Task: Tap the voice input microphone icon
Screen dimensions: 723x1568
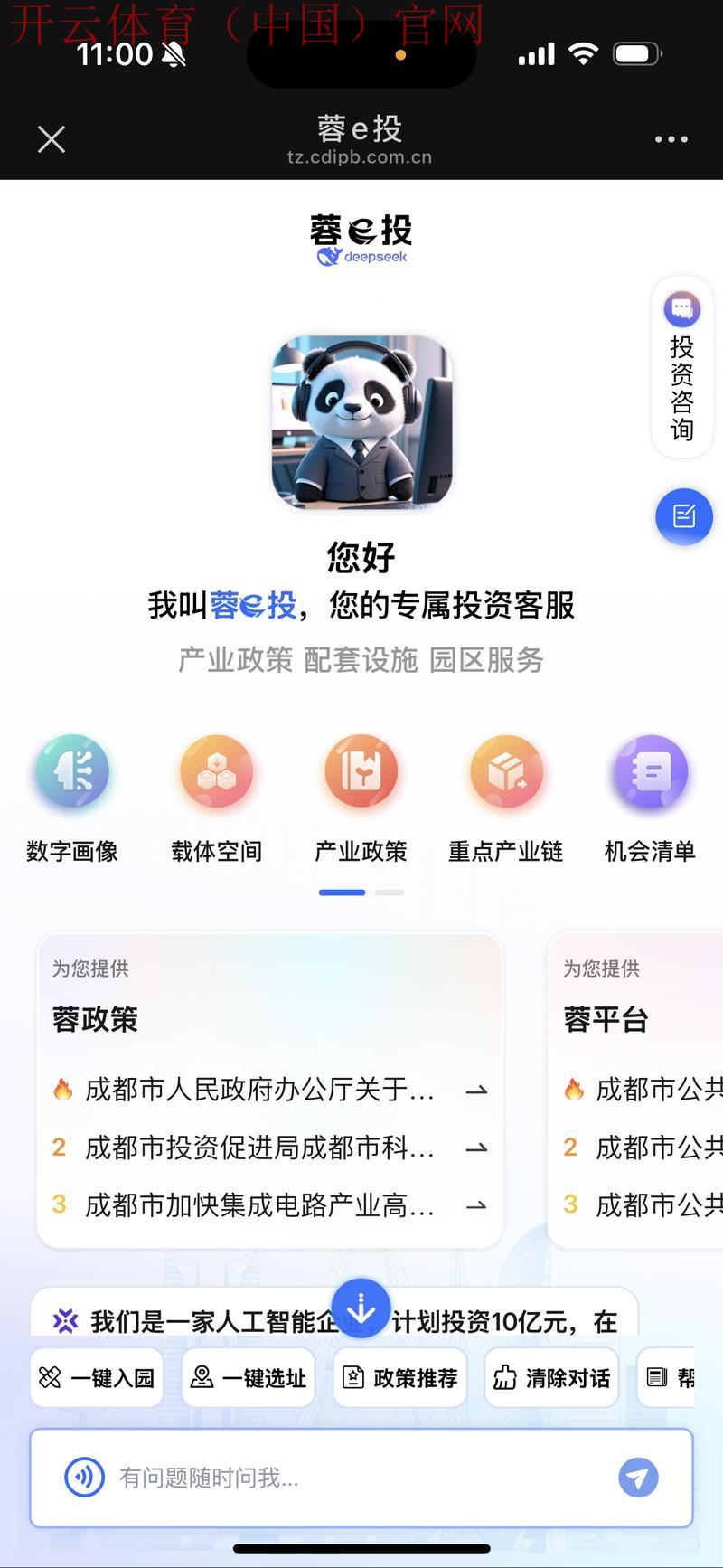Action: [x=84, y=1478]
